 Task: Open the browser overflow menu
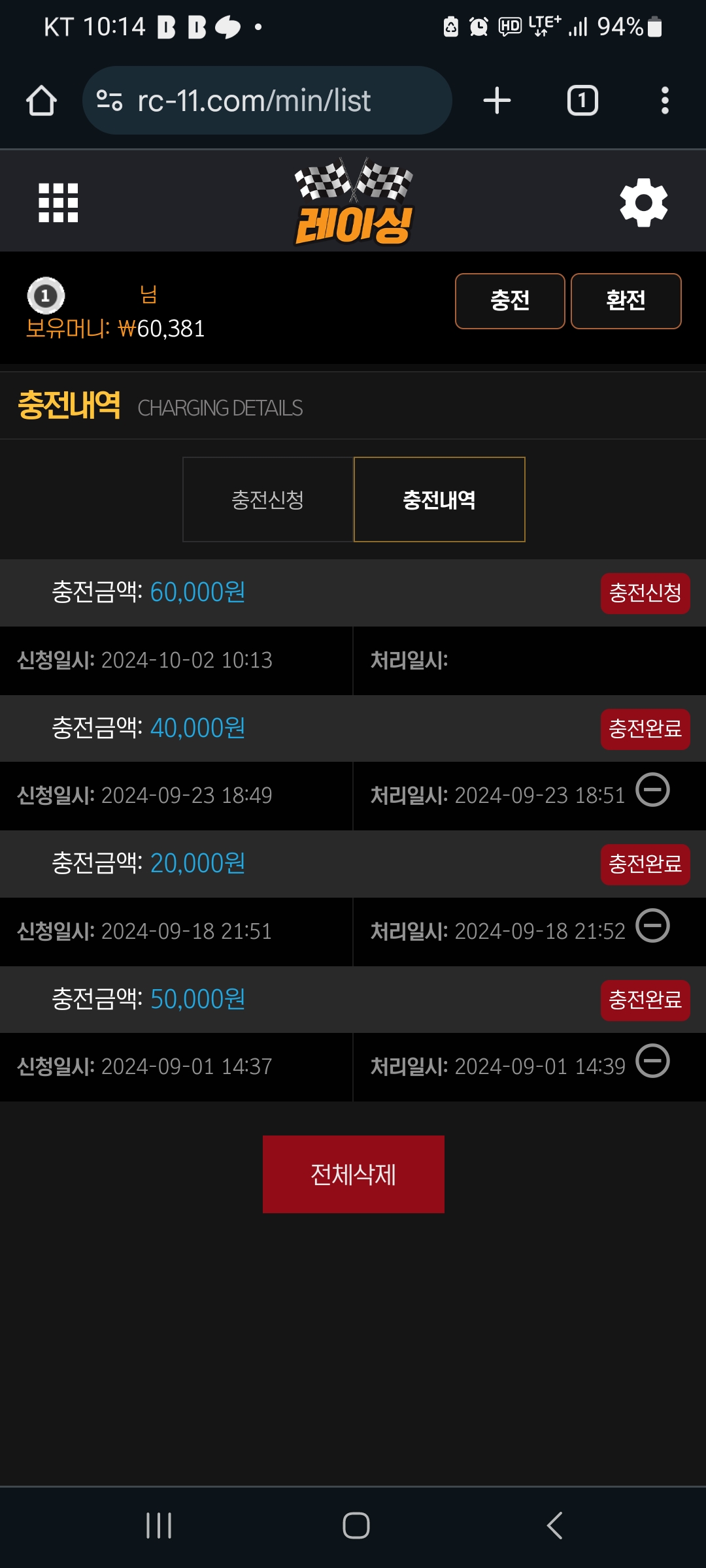665,101
